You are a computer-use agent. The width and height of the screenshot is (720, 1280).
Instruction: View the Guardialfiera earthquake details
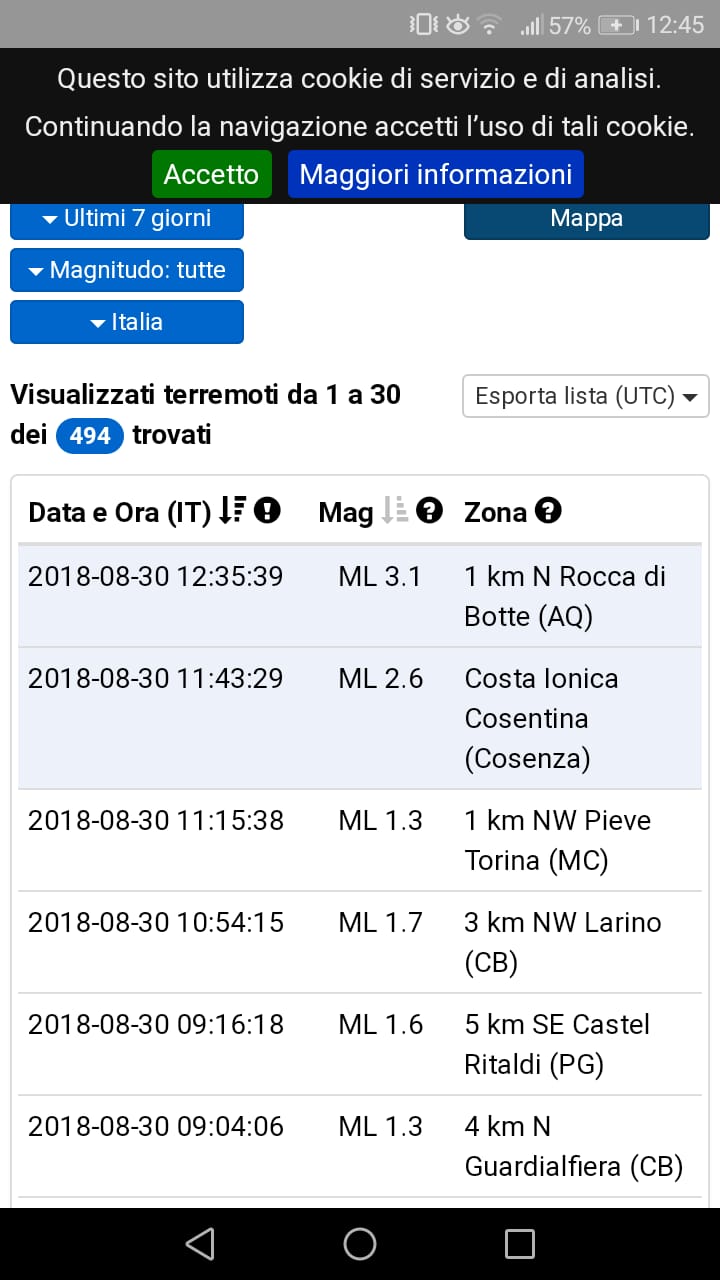pos(360,1146)
